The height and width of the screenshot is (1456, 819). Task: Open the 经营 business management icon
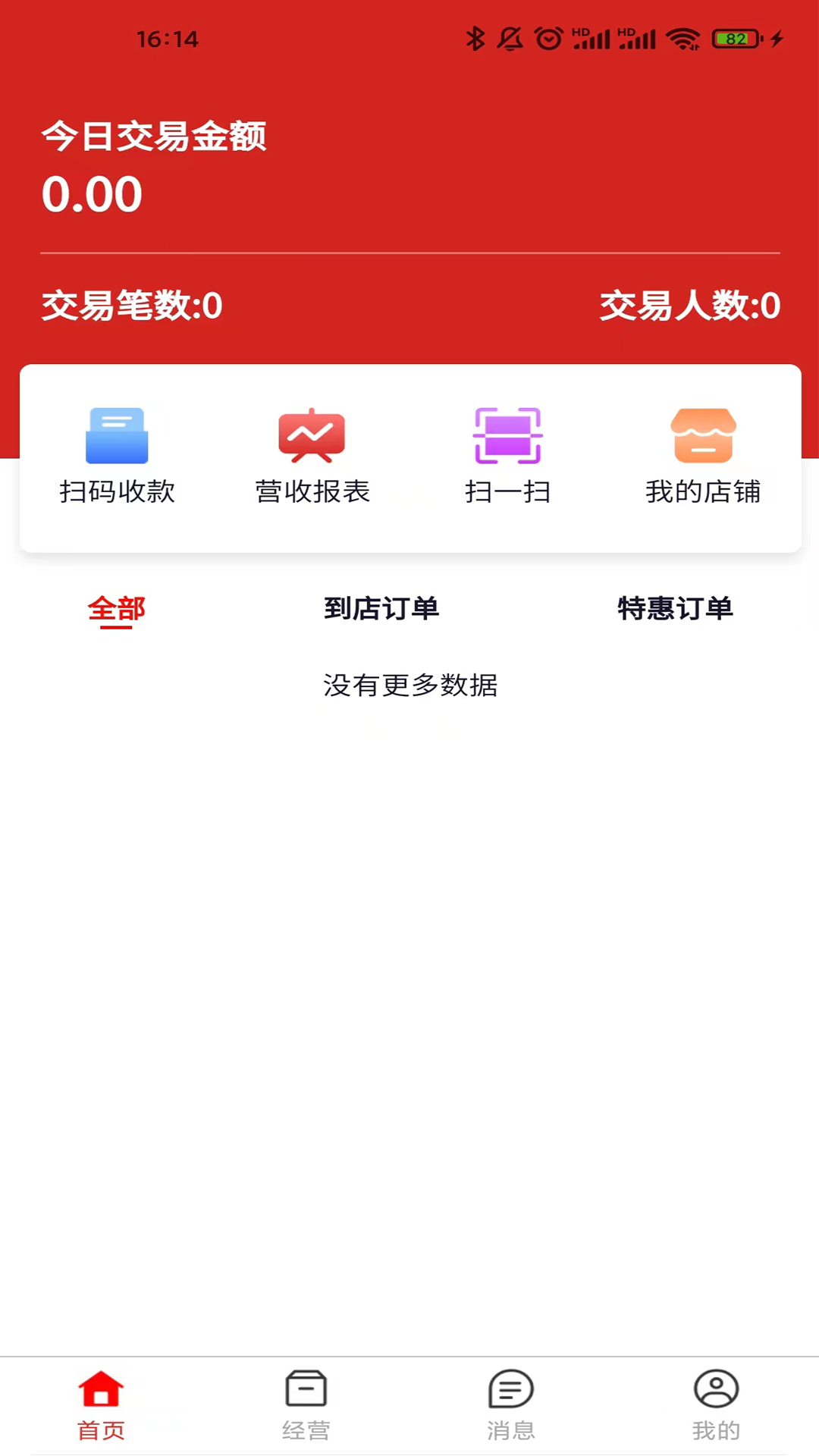click(306, 1407)
